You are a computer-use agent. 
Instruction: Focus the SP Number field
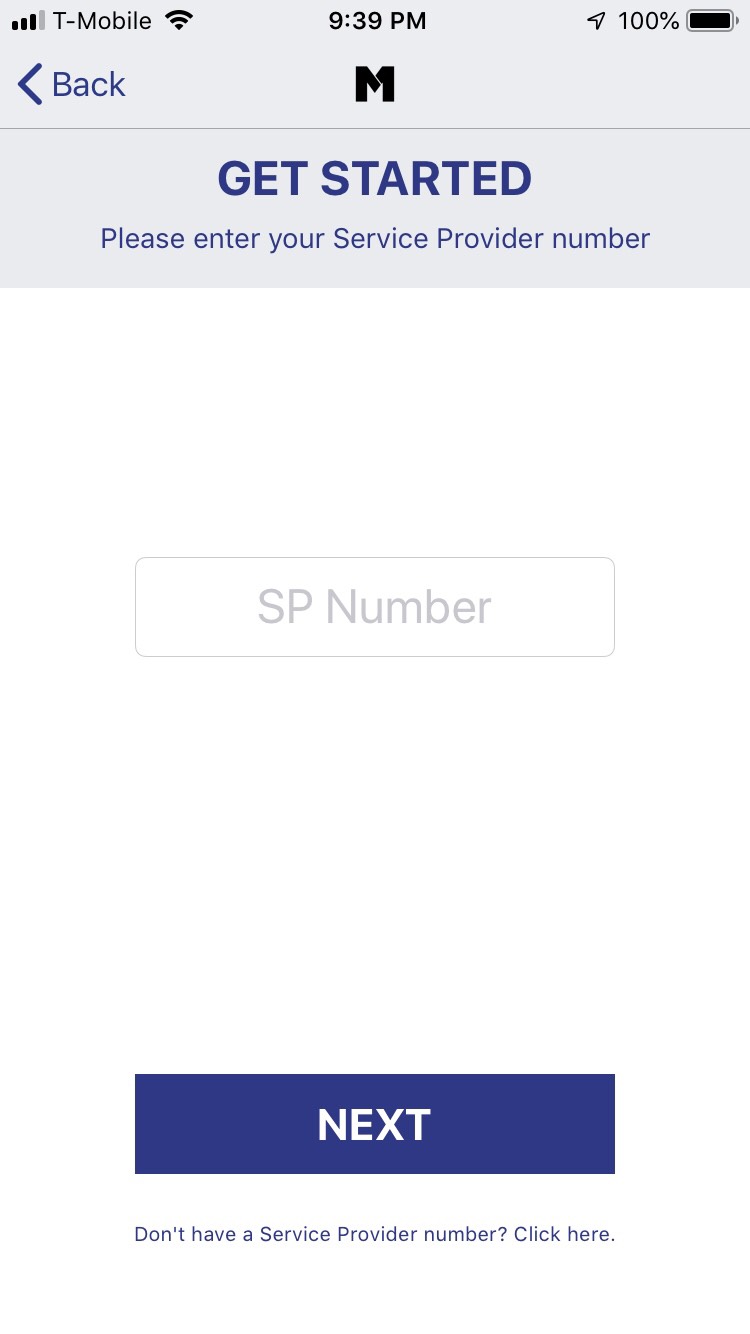click(x=374, y=607)
